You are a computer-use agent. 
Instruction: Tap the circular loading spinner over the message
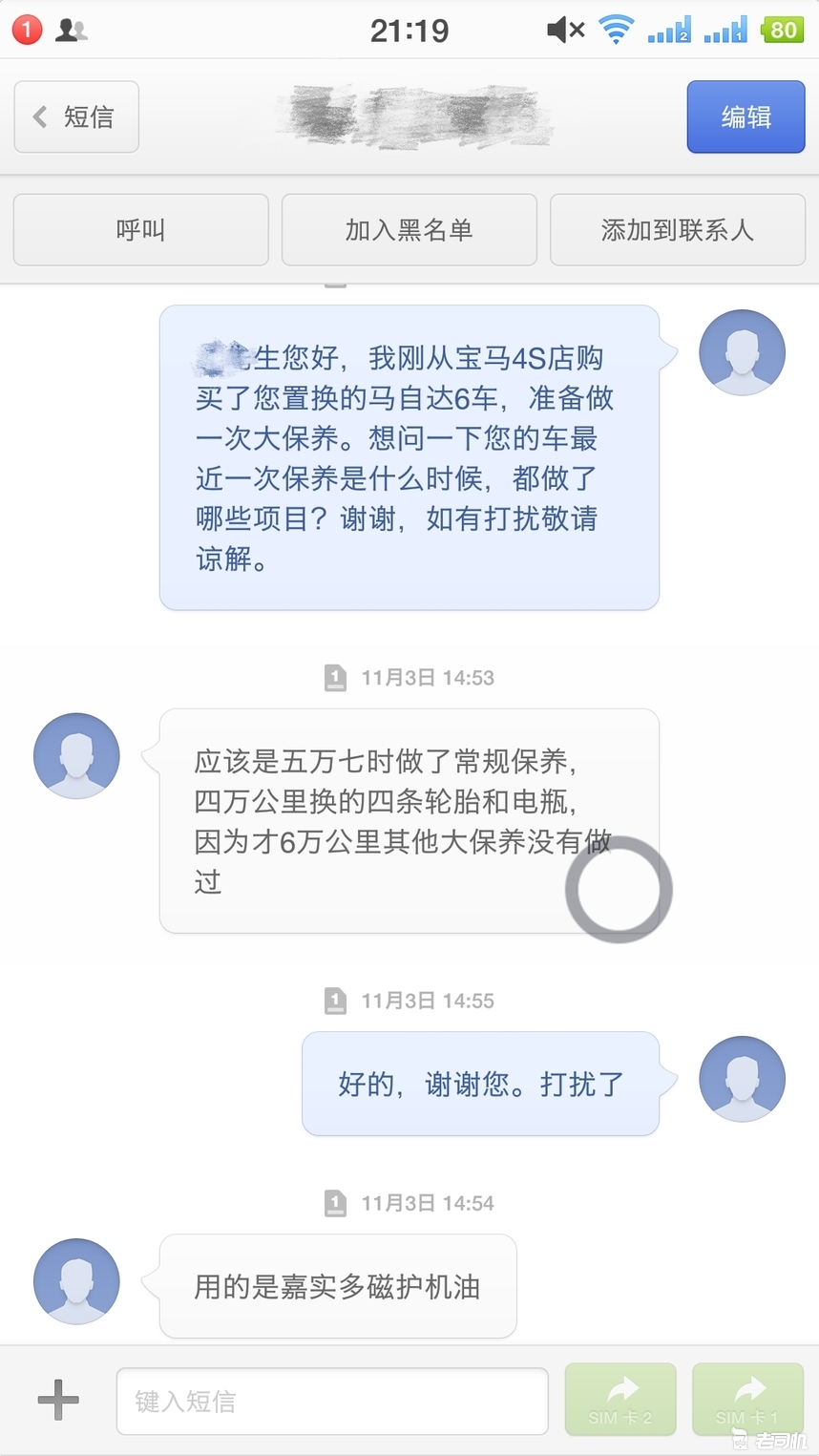[619, 889]
